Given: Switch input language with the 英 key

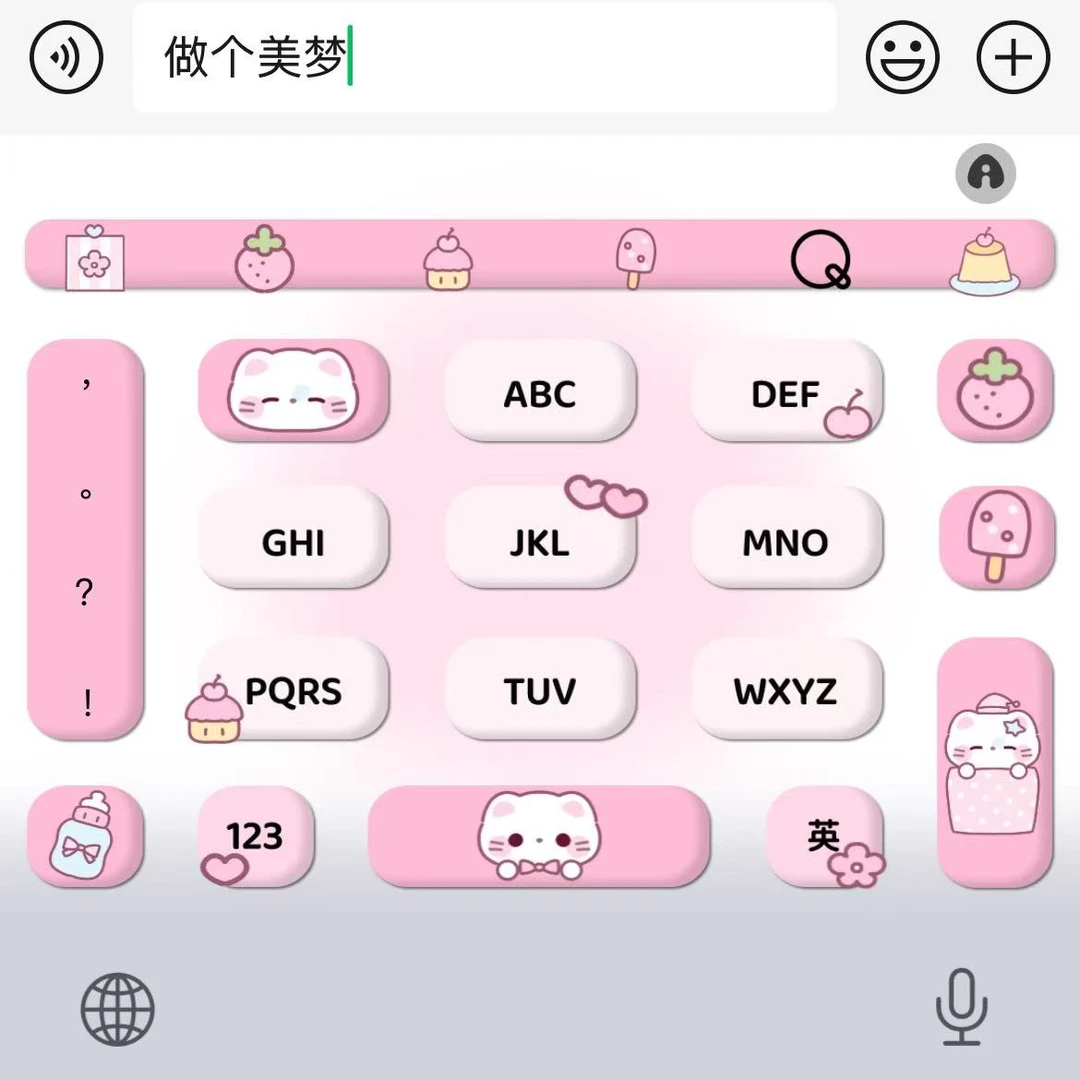Looking at the screenshot, I should 824,836.
